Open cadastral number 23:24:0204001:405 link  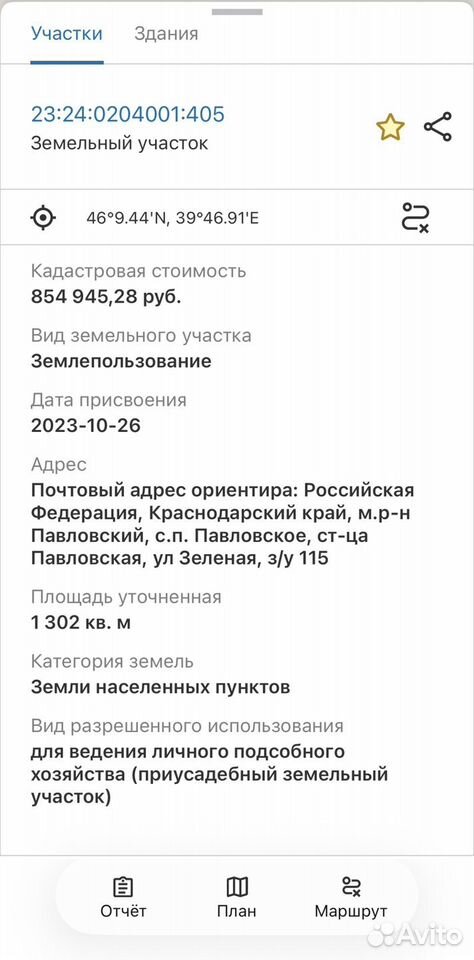[x=128, y=114]
